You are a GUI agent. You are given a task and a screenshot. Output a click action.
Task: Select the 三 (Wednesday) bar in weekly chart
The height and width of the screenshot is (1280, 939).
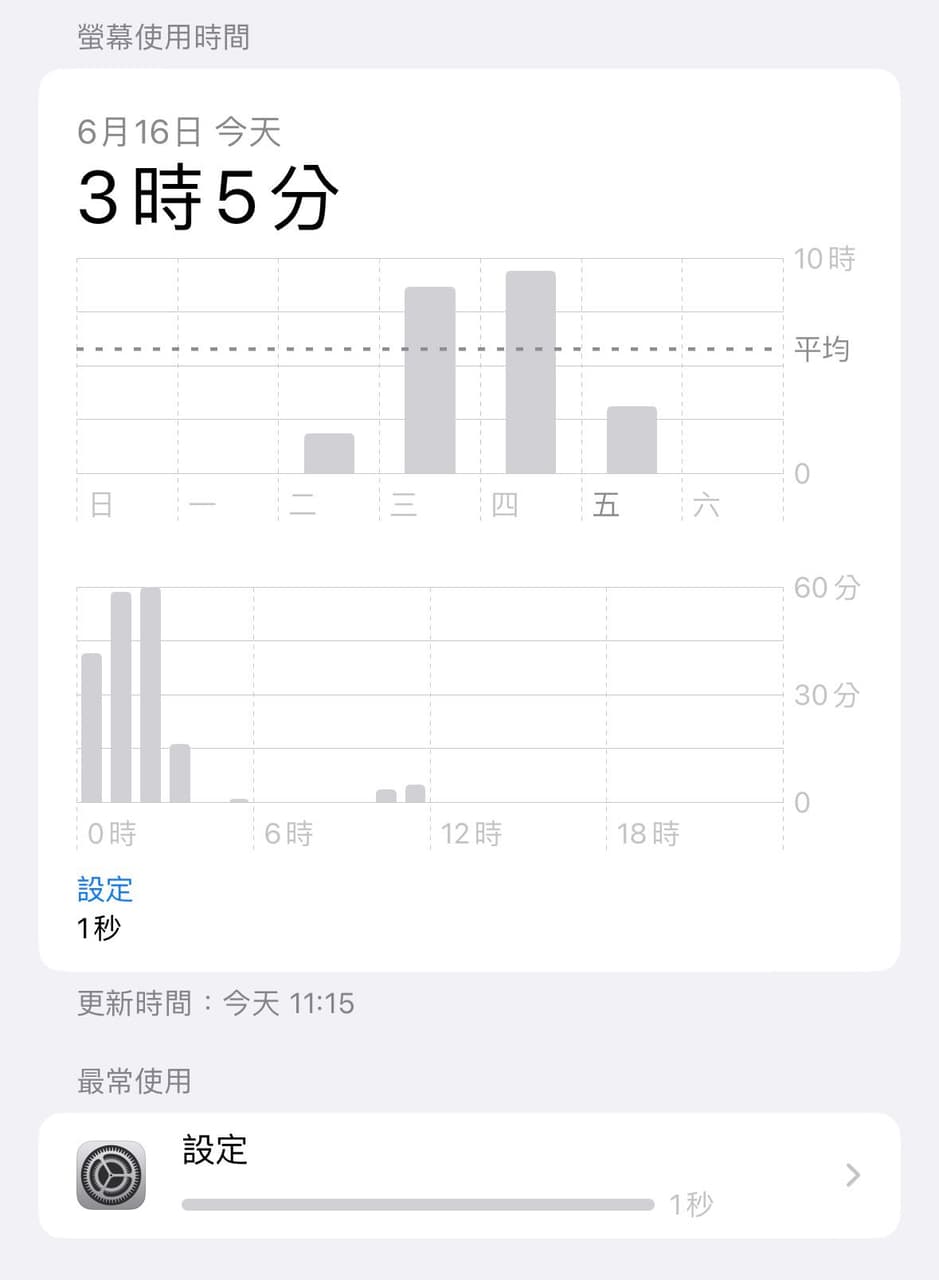click(430, 380)
